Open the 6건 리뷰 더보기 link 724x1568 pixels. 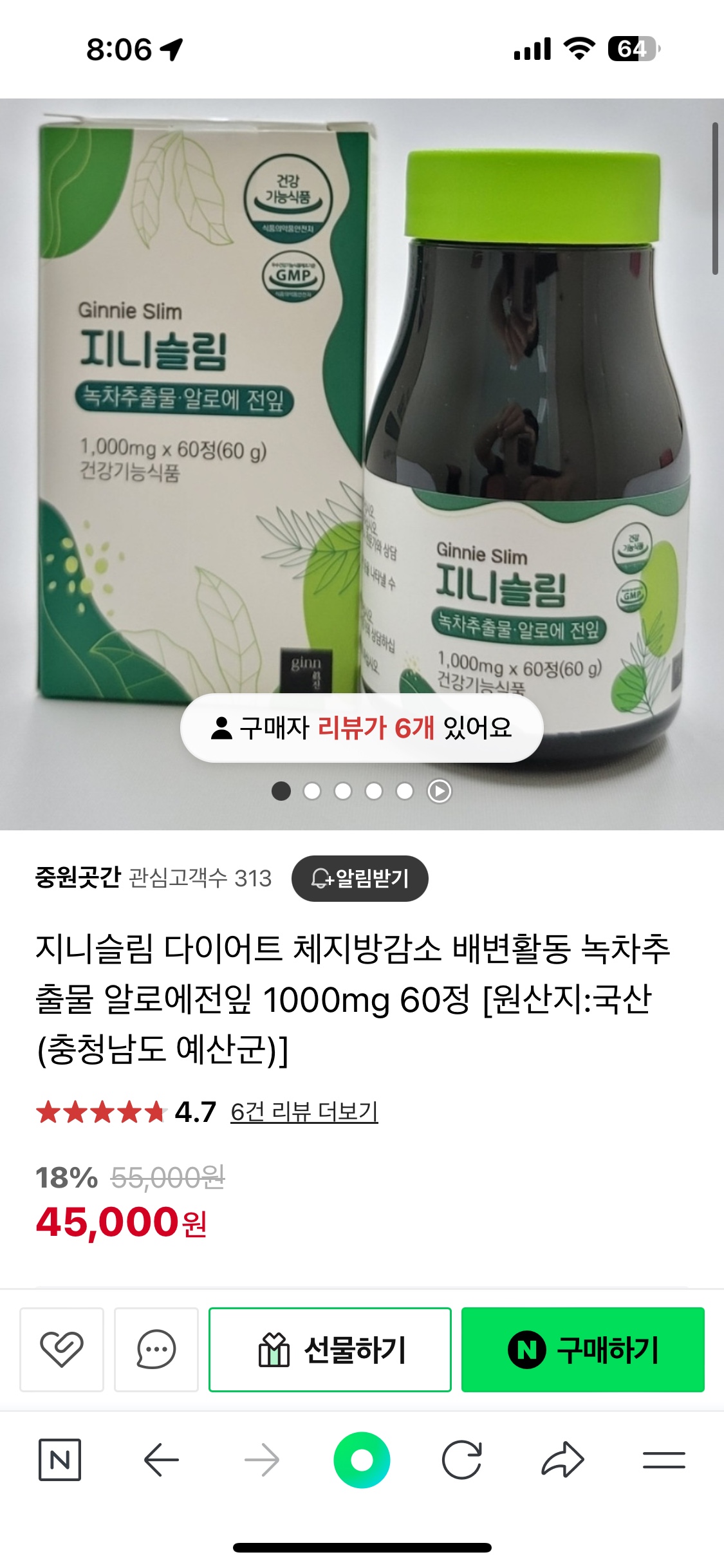(x=304, y=1112)
